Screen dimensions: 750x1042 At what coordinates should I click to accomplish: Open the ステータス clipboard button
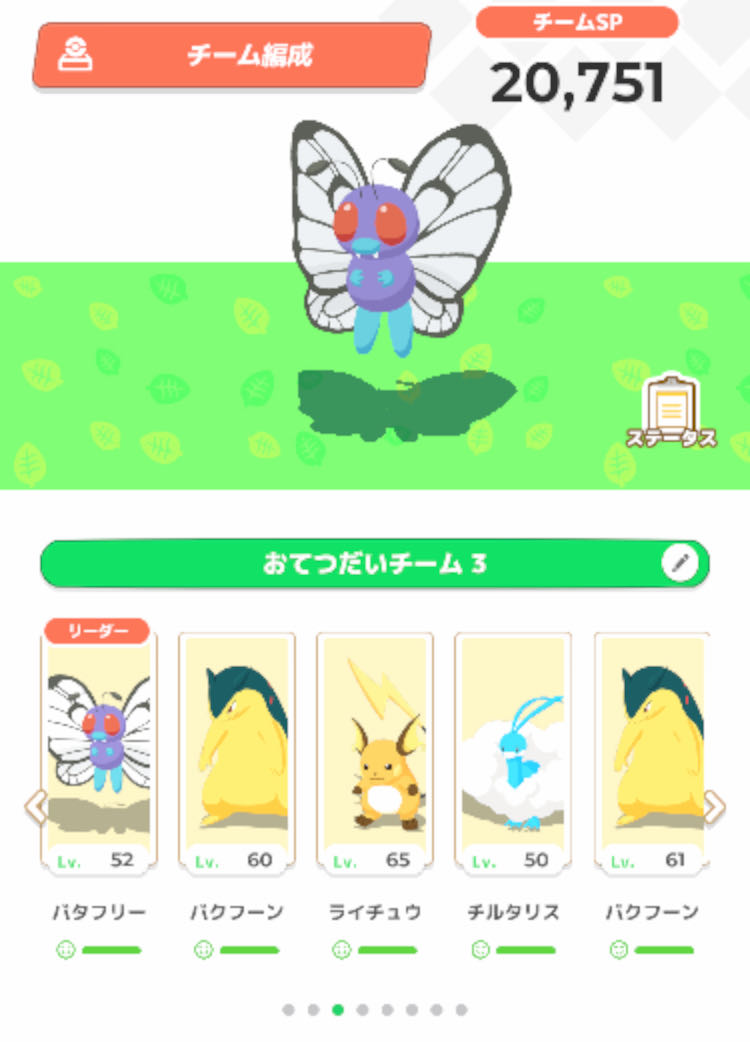(671, 412)
